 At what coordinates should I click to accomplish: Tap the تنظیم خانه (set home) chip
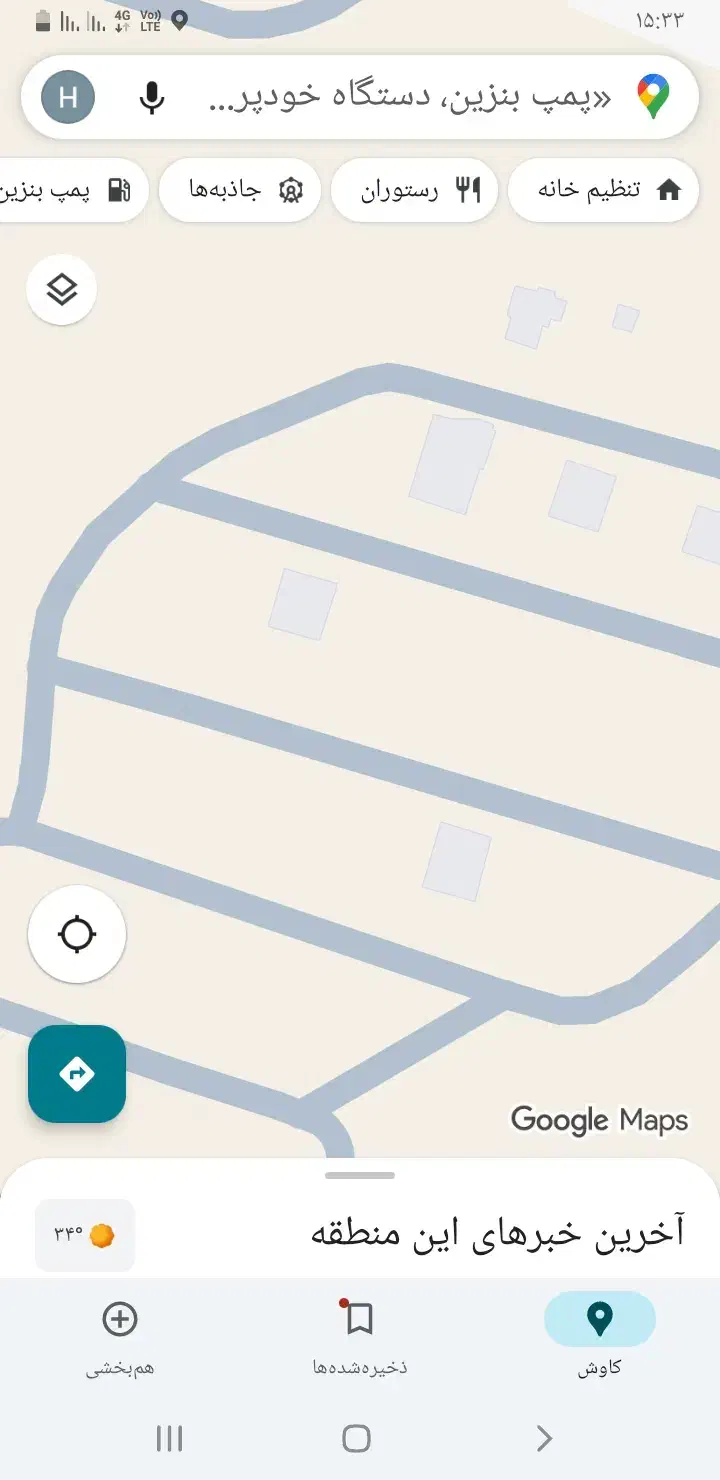tap(603, 189)
